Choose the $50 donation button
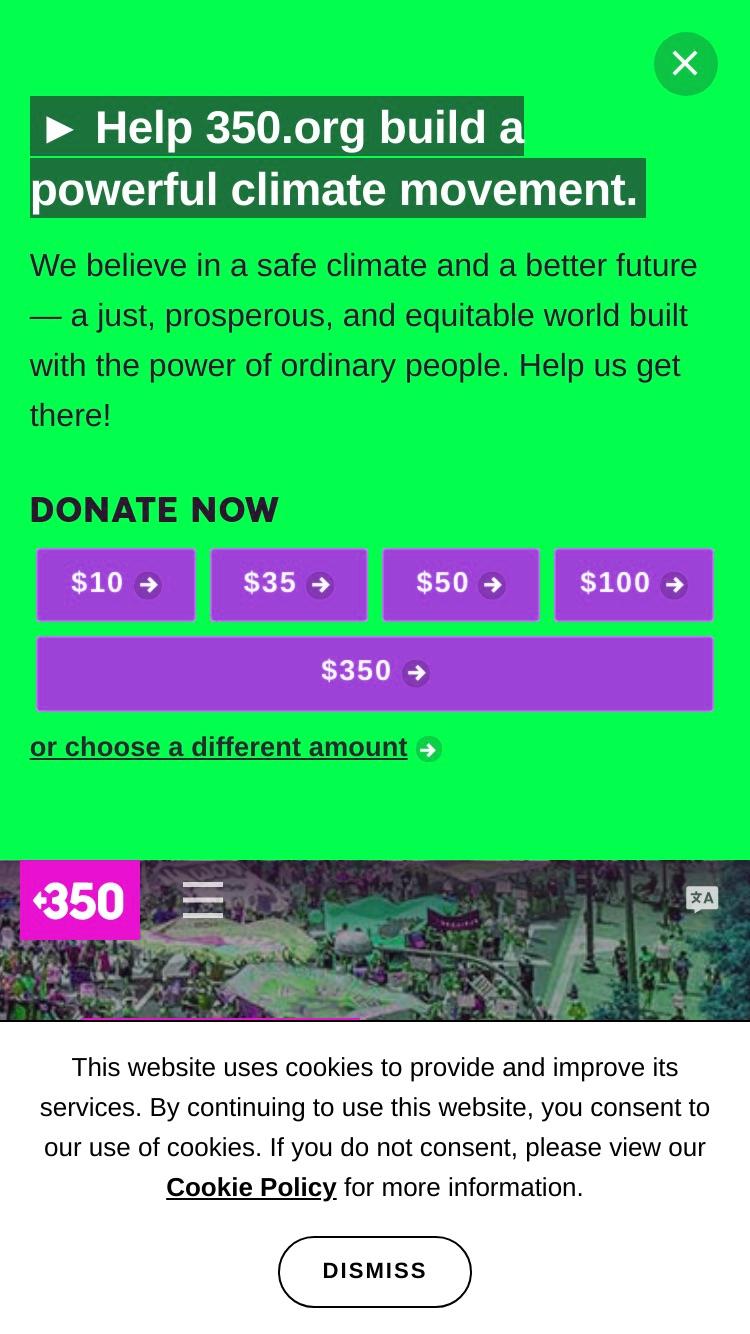This screenshot has width=750, height=1334. coord(461,584)
